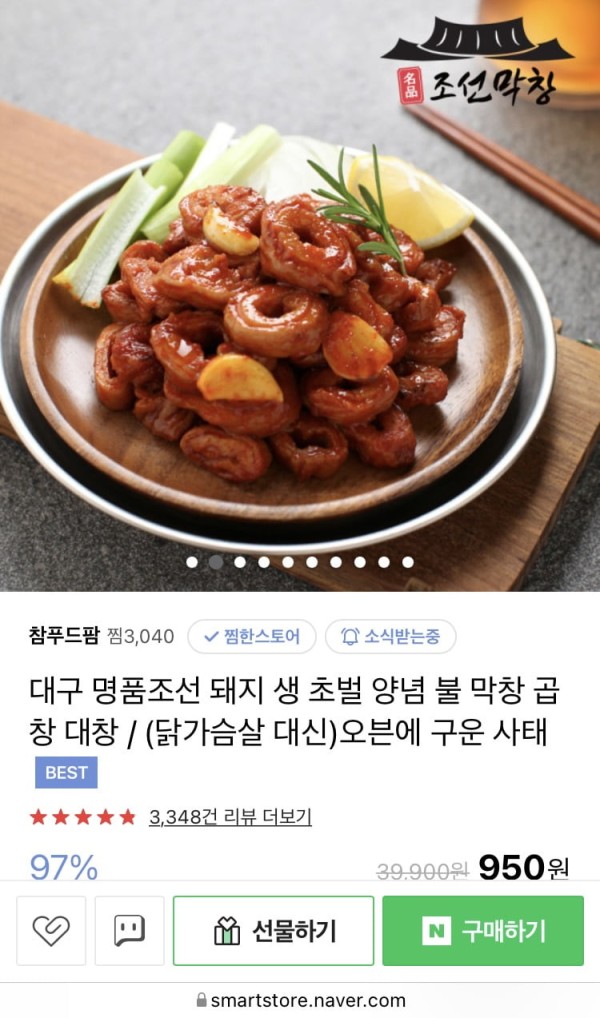Tap the smartstore.naver.com address bar
The height and width of the screenshot is (1018, 600).
pos(300,1000)
